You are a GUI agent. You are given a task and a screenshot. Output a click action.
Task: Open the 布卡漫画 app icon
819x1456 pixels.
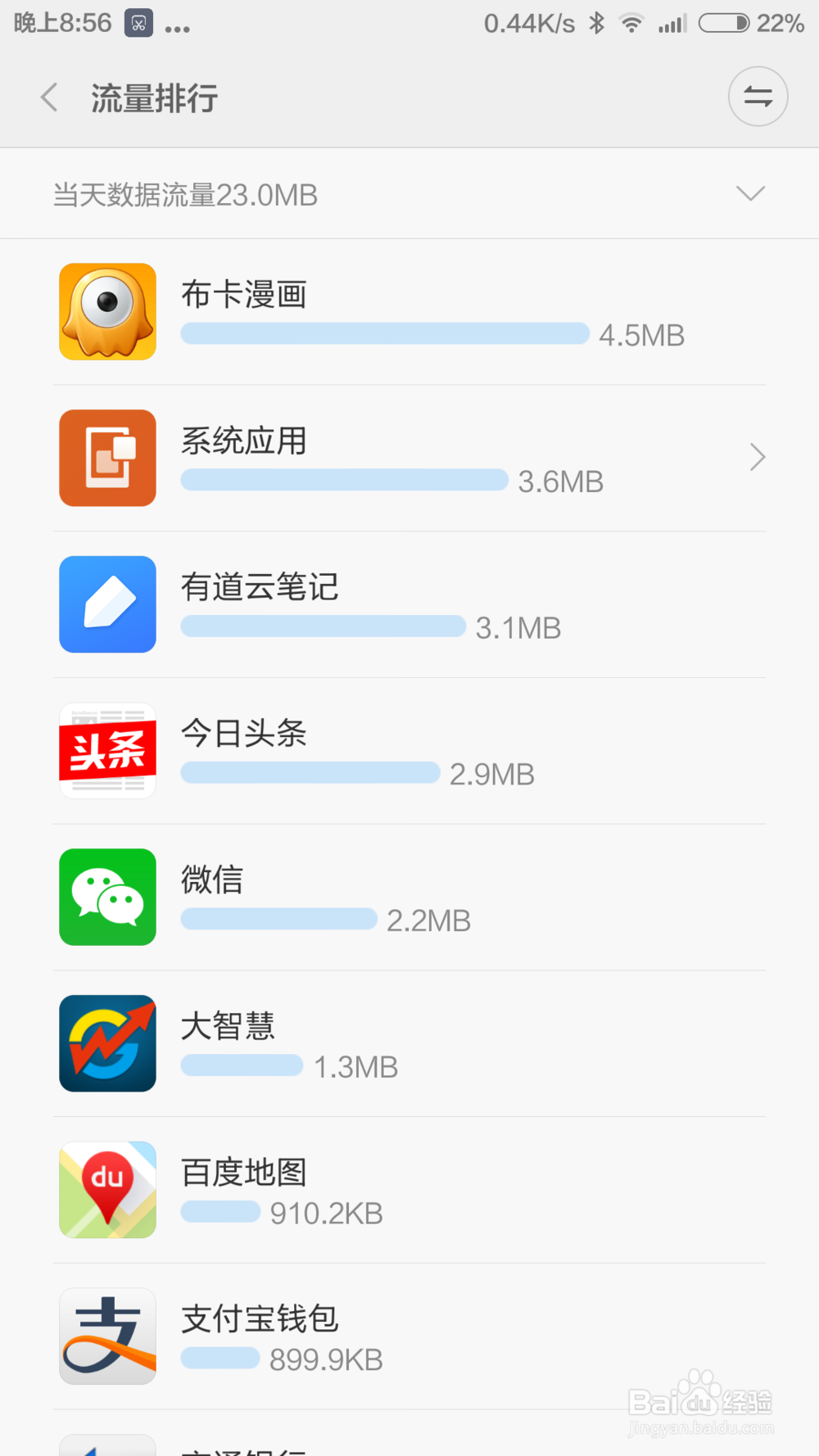(x=107, y=312)
